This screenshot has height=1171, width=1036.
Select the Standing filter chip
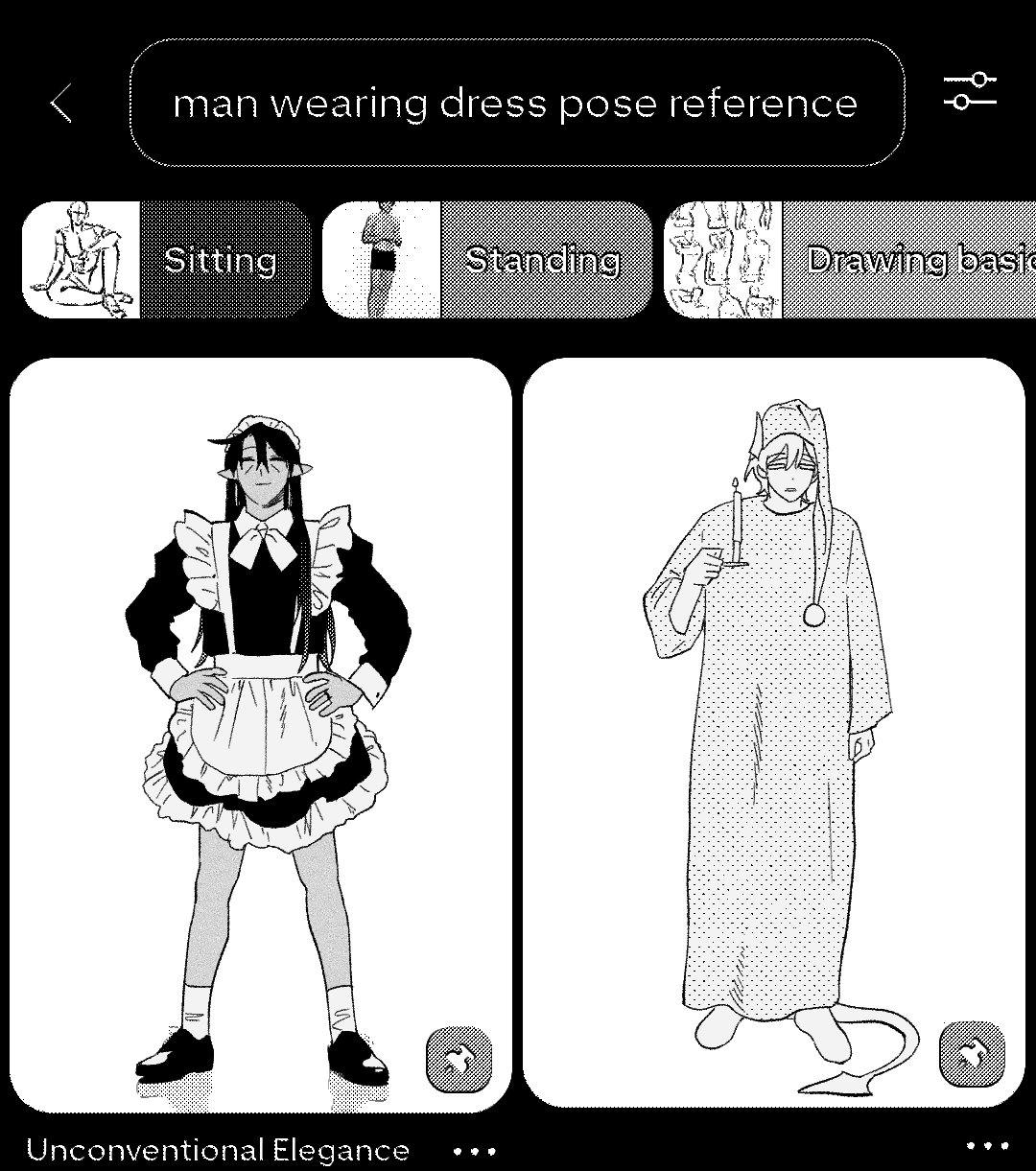click(x=486, y=260)
